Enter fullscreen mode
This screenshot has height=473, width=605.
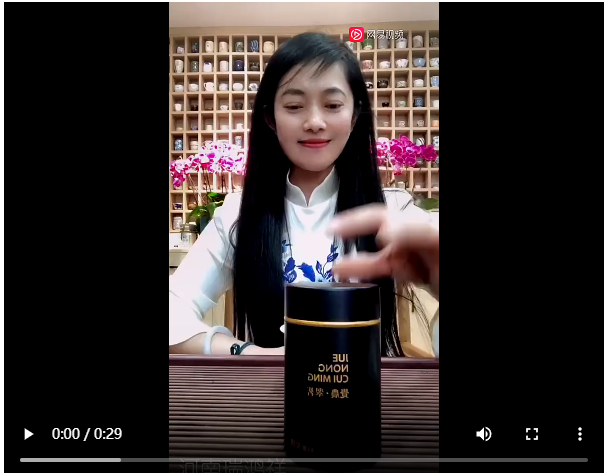click(x=532, y=434)
